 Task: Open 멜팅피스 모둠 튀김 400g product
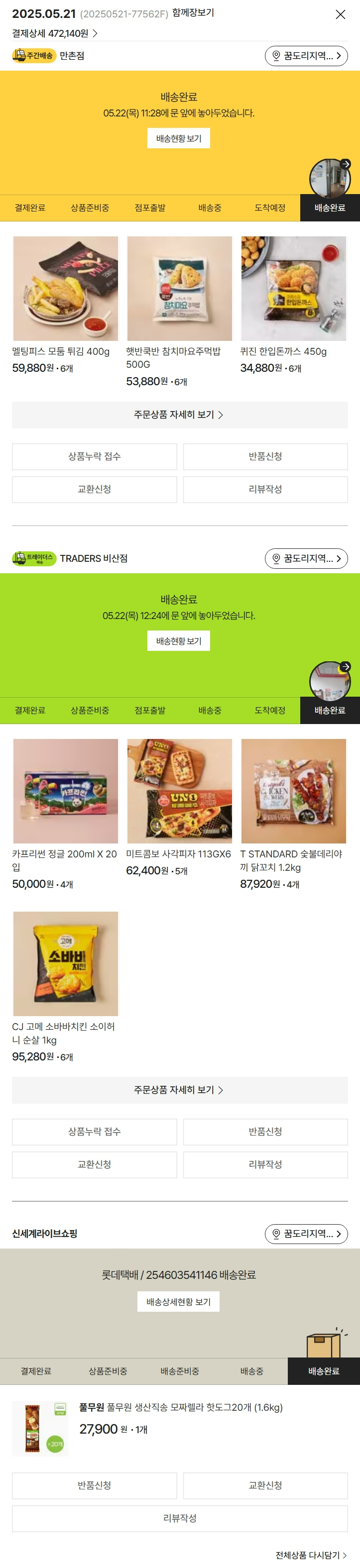66,289
